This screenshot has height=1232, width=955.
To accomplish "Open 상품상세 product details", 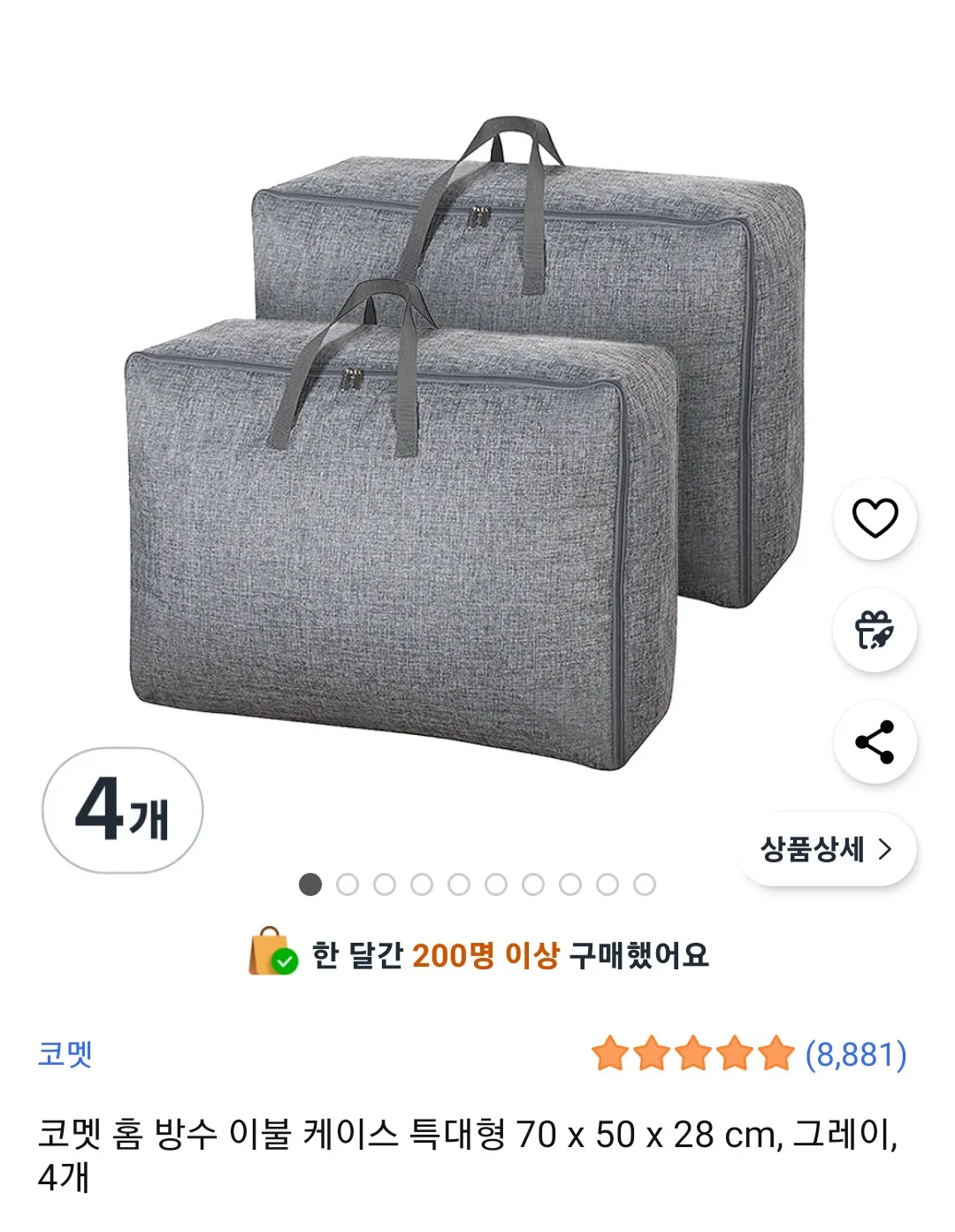I will click(827, 849).
